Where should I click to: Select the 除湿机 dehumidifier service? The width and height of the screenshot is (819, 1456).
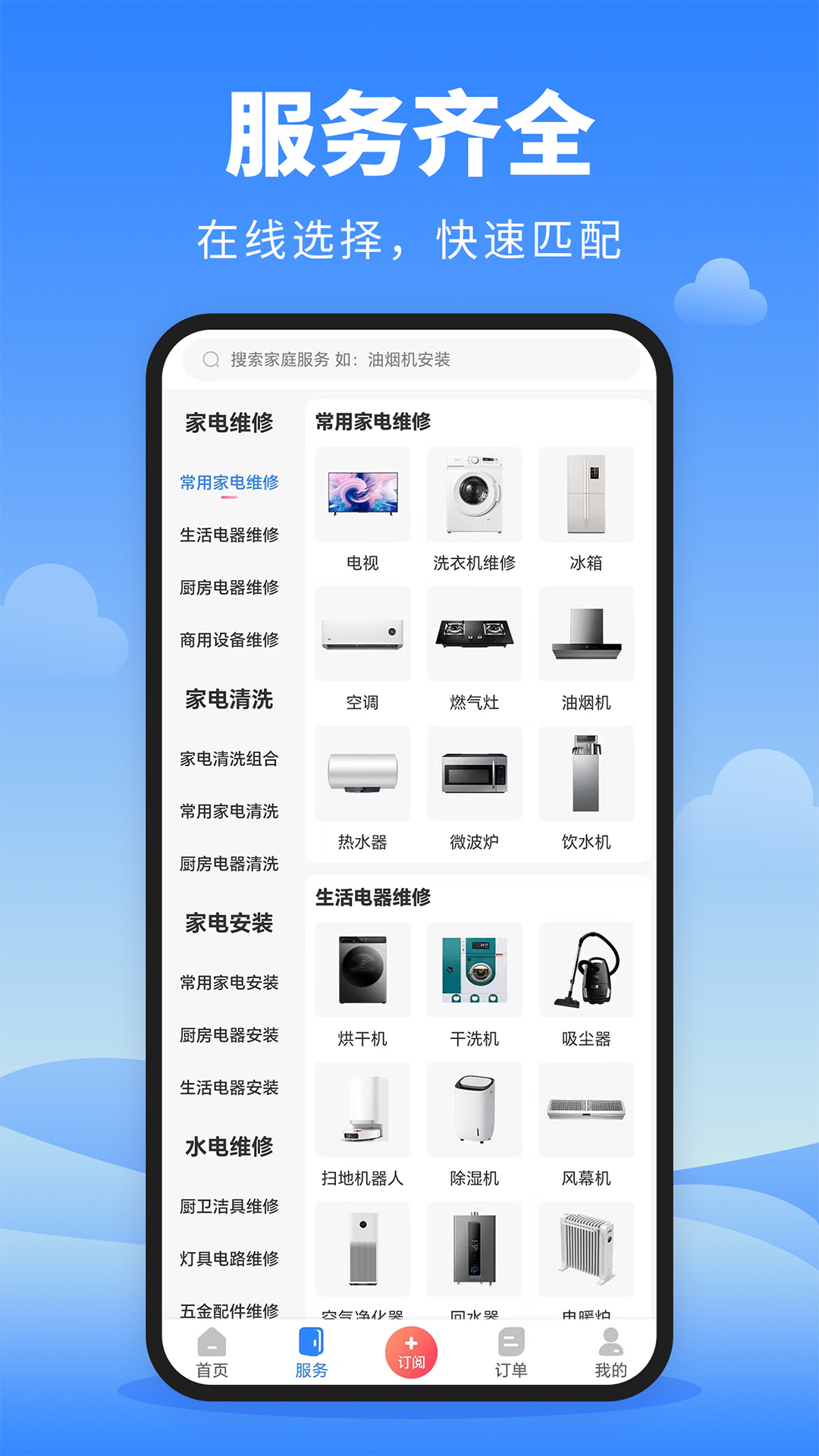475,1109
